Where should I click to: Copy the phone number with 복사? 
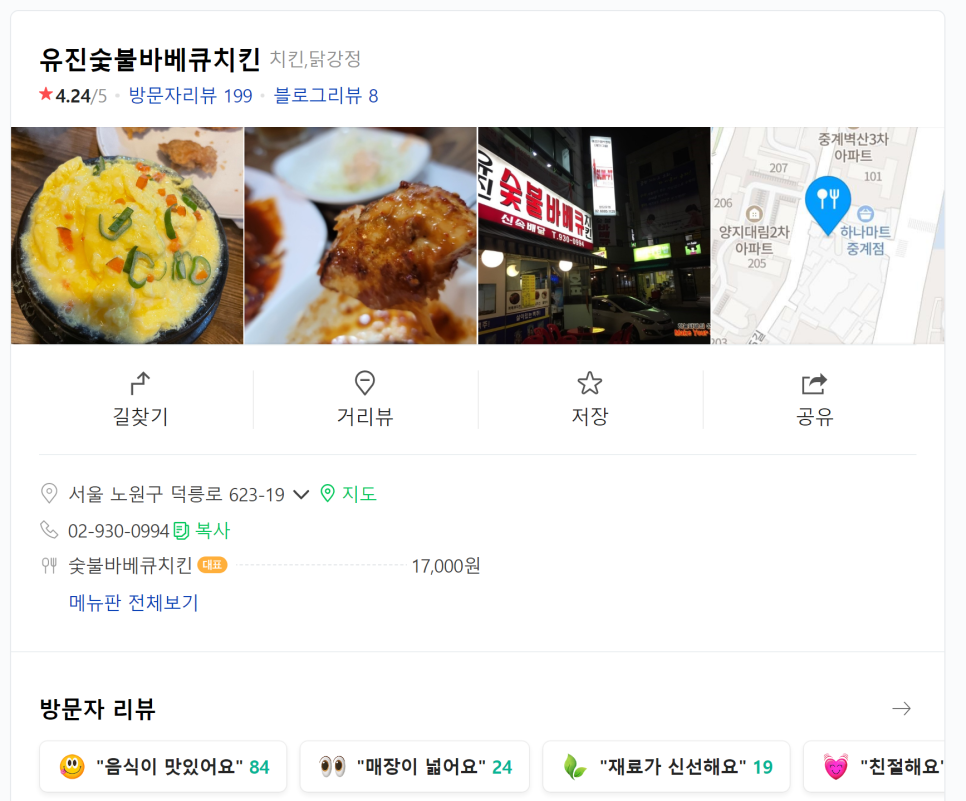[x=202, y=531]
